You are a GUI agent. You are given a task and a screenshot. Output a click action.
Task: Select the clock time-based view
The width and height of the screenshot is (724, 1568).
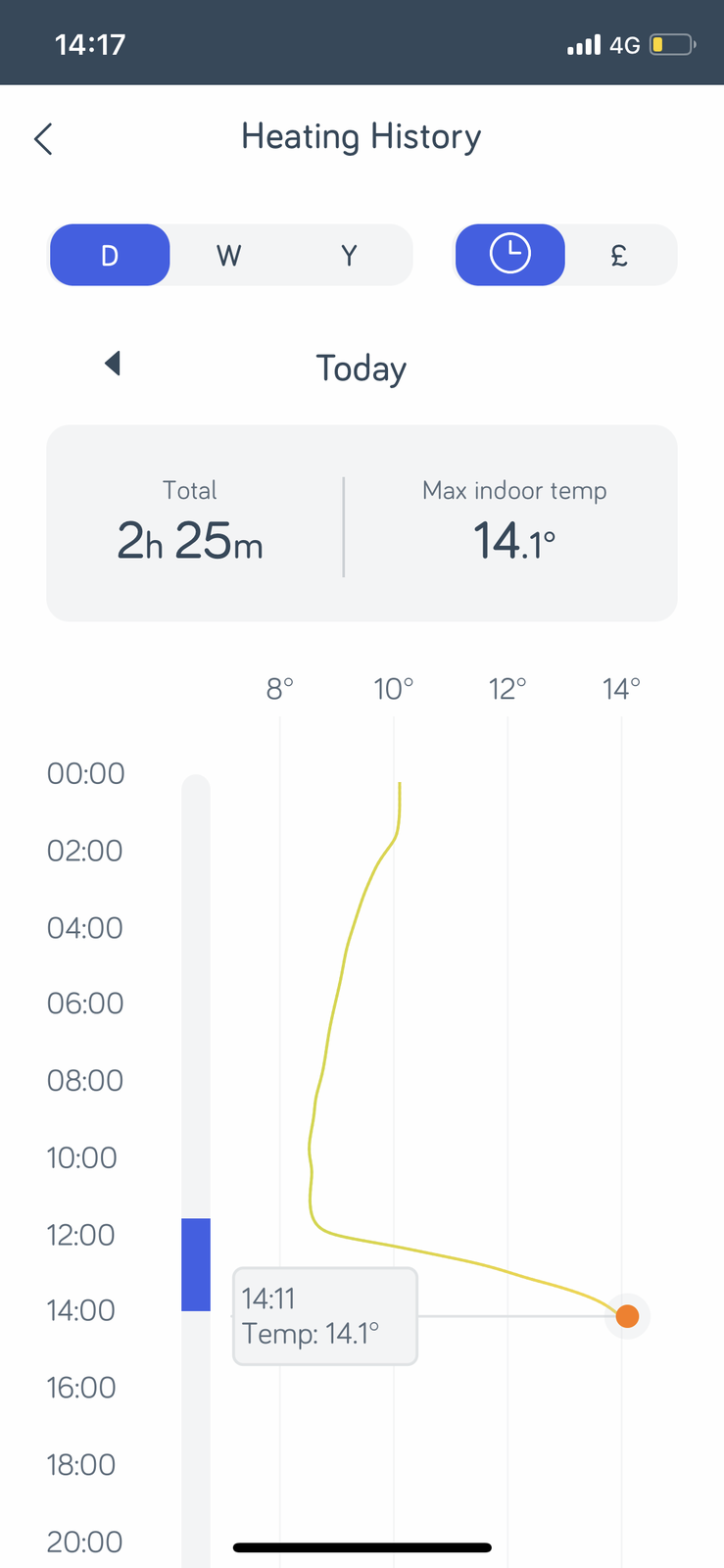coord(509,255)
